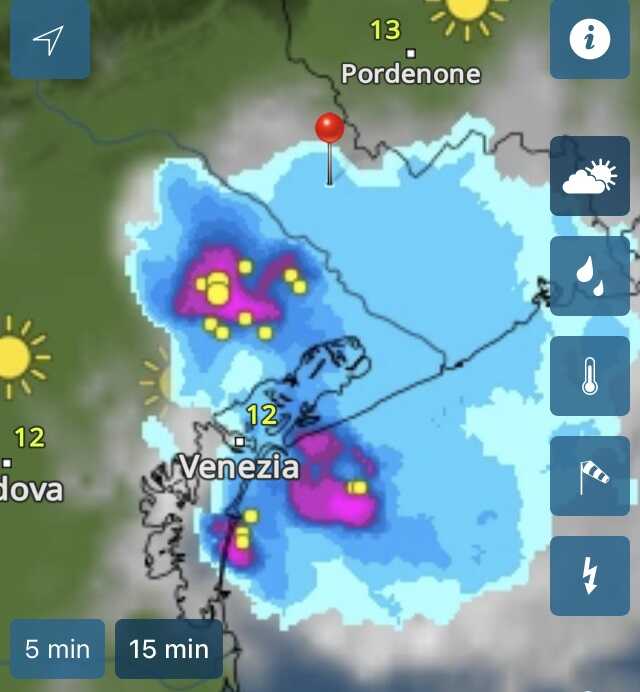
Task: Select the 5 min interval
Action: tap(57, 649)
